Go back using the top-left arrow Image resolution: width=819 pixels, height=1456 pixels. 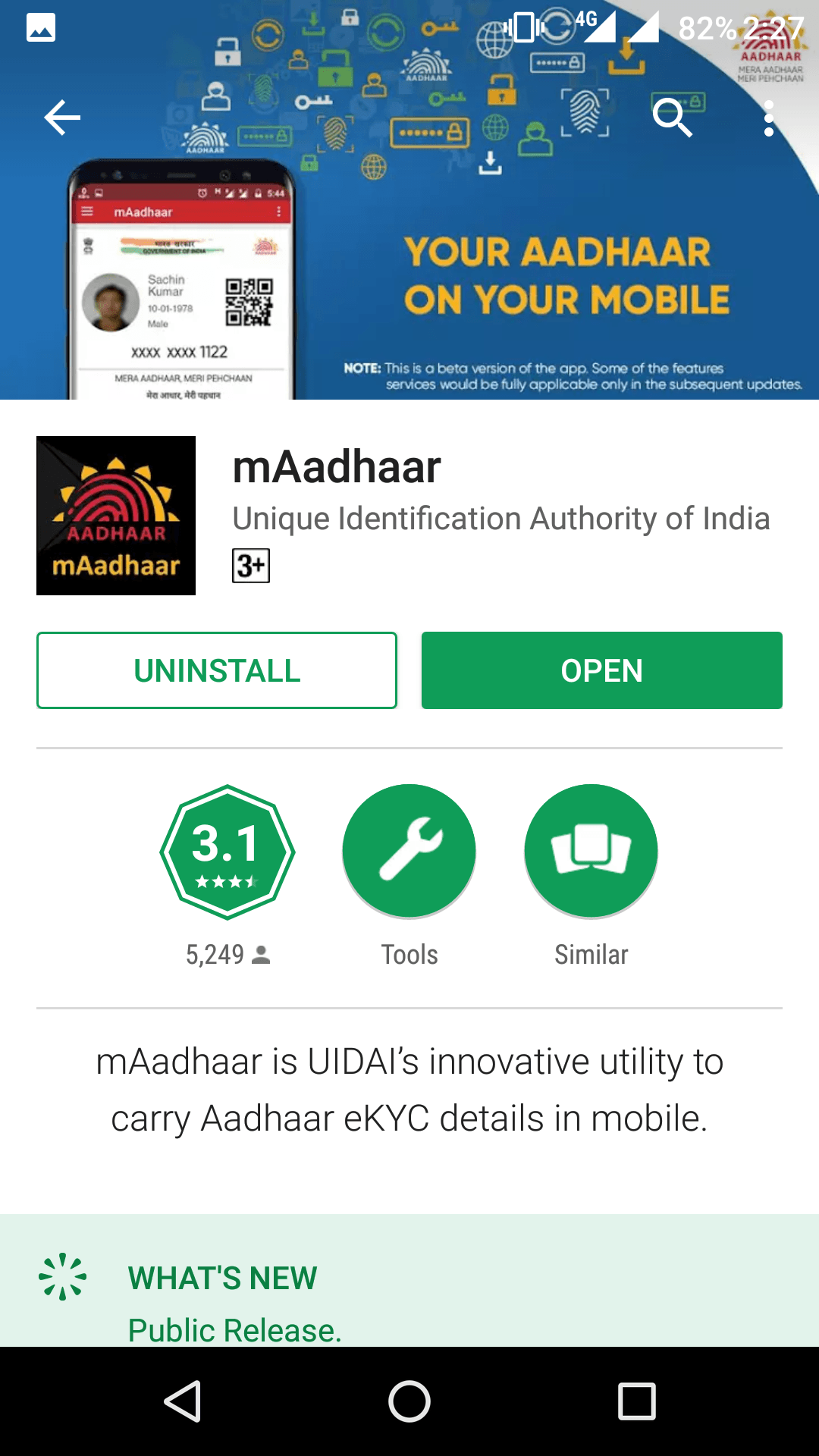coord(62,118)
